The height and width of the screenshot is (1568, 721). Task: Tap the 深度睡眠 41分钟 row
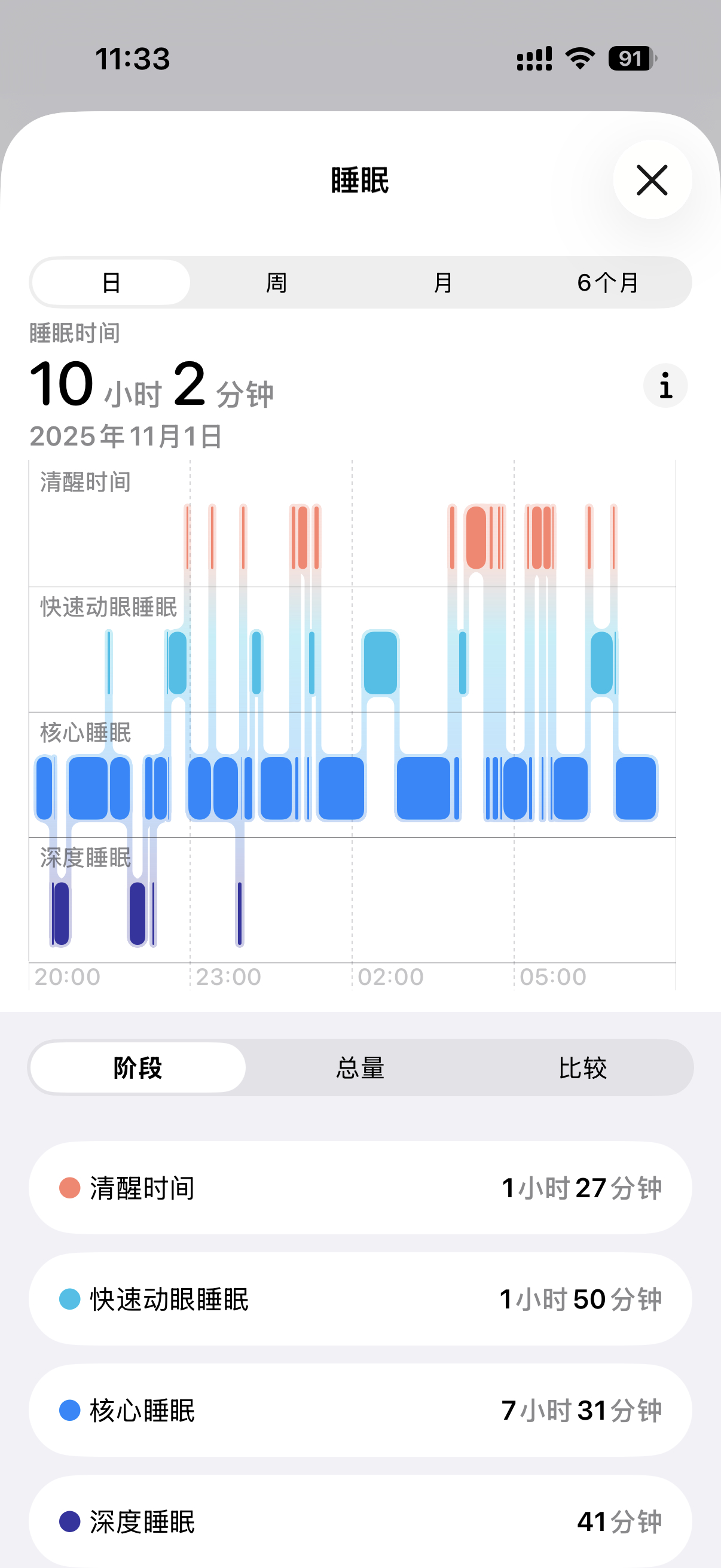[x=360, y=1522]
